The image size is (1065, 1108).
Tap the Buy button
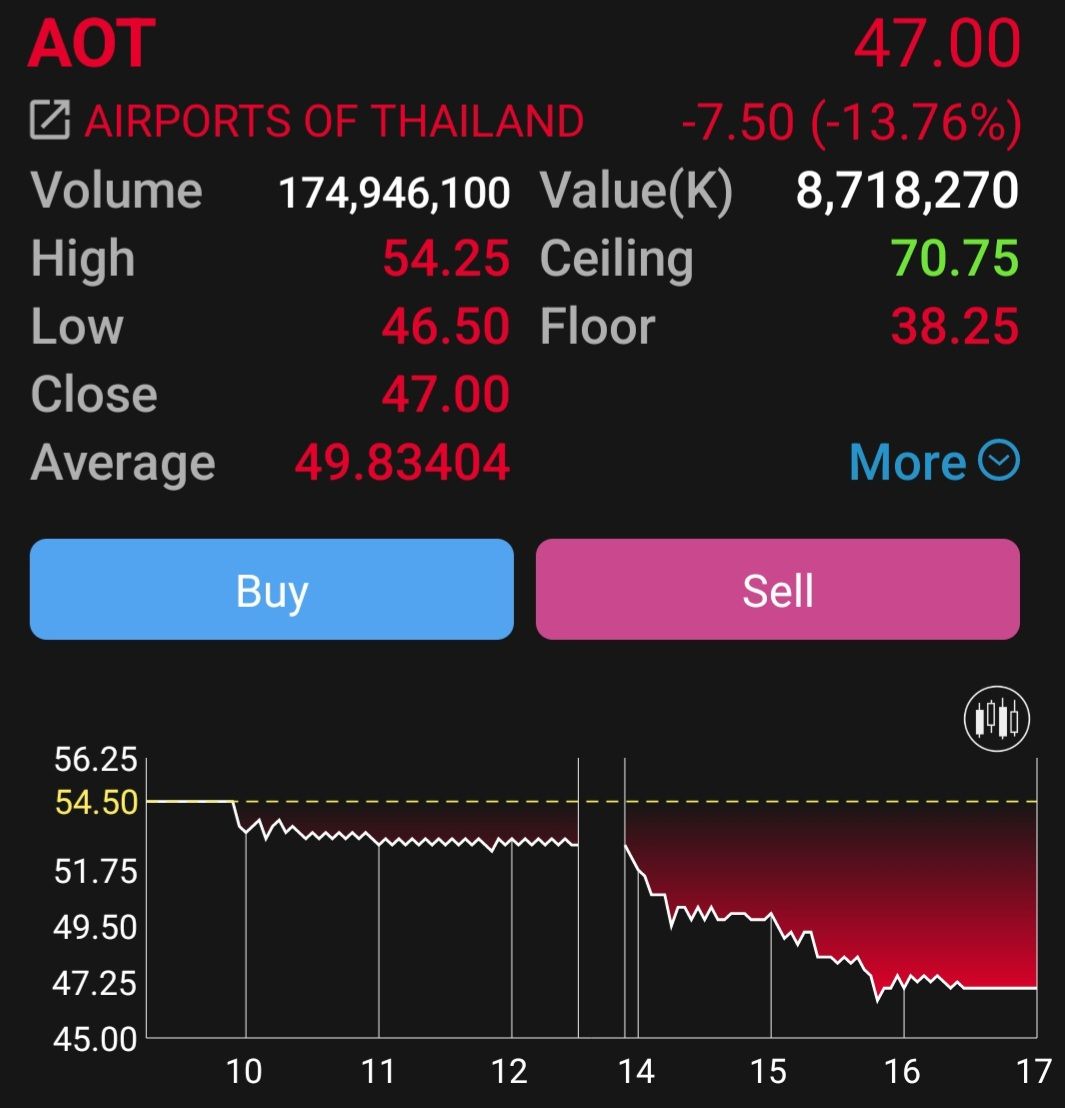coord(271,589)
